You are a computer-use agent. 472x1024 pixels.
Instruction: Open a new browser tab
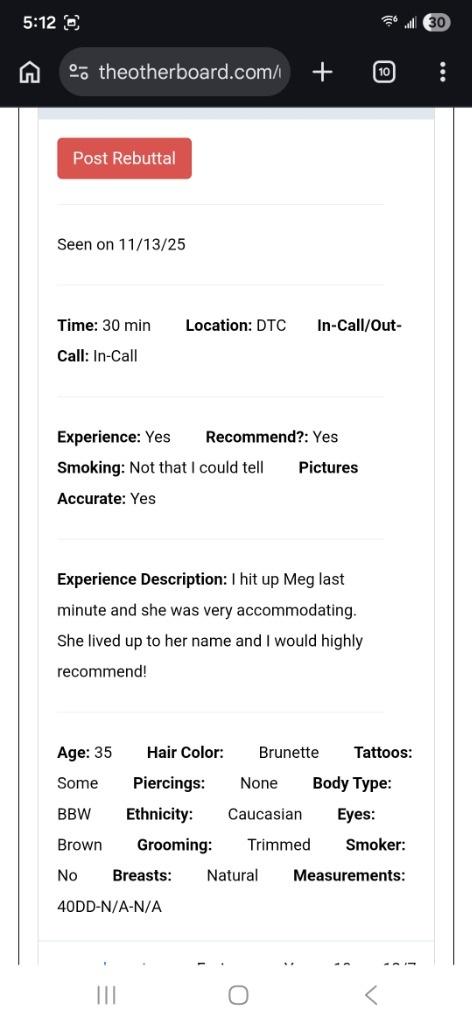323,72
